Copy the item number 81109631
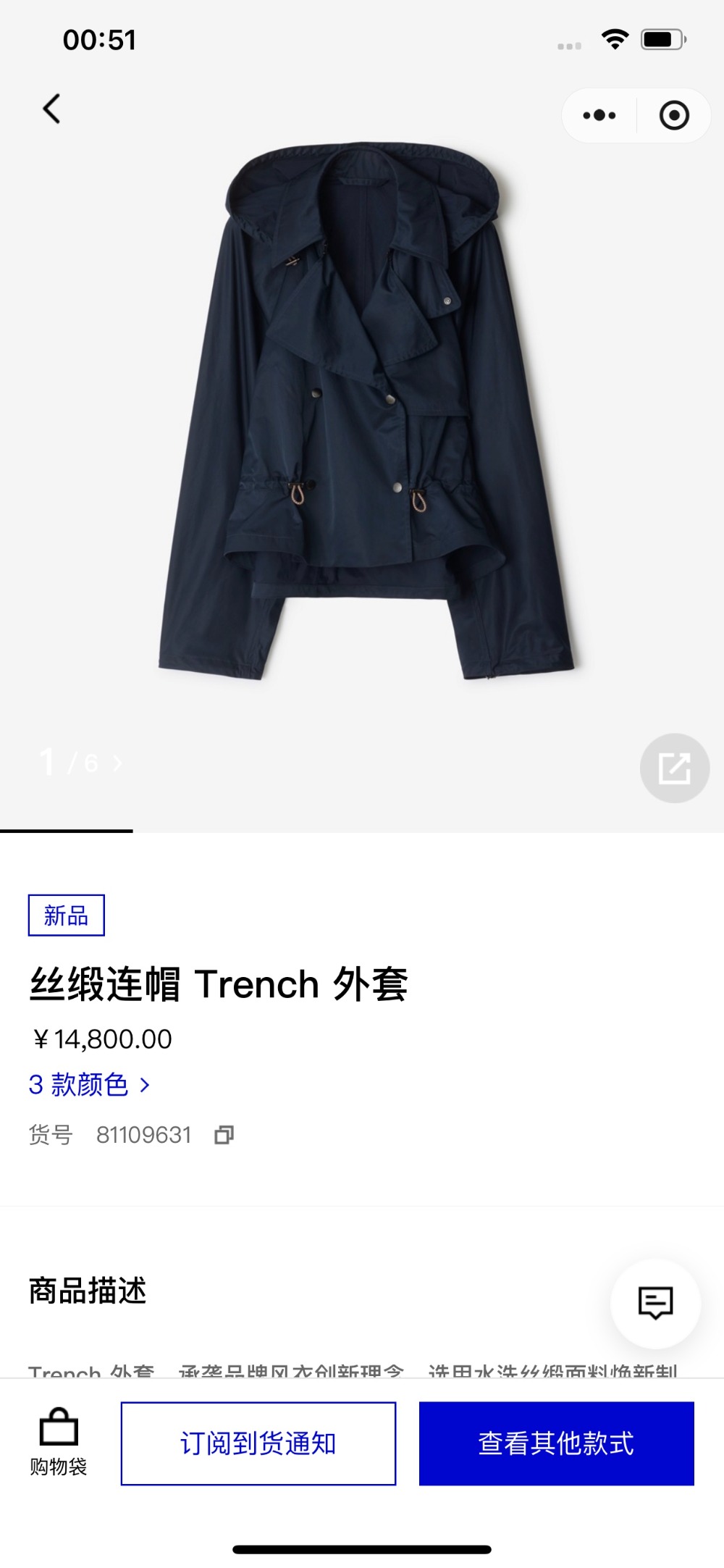 (224, 1135)
